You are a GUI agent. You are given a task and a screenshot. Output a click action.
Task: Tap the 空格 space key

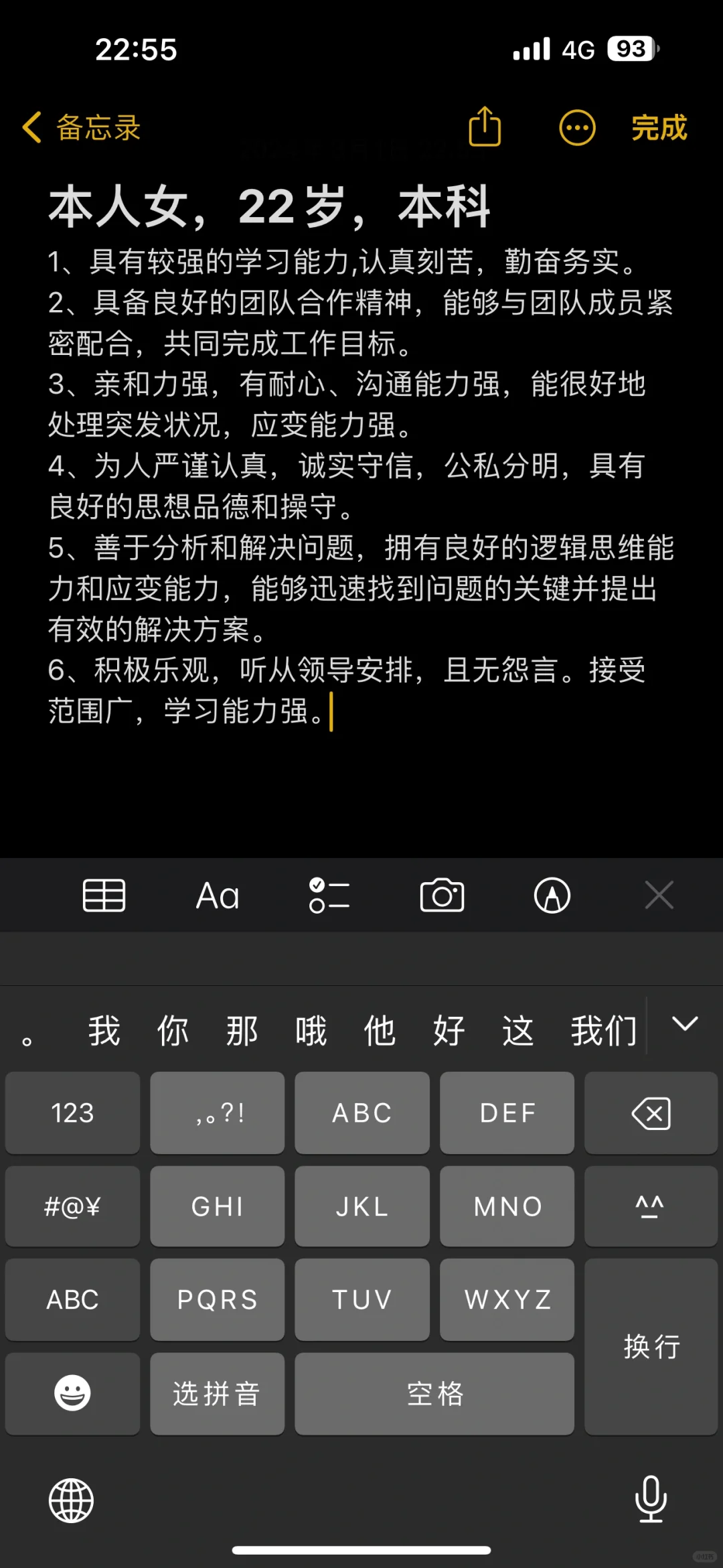point(434,1393)
